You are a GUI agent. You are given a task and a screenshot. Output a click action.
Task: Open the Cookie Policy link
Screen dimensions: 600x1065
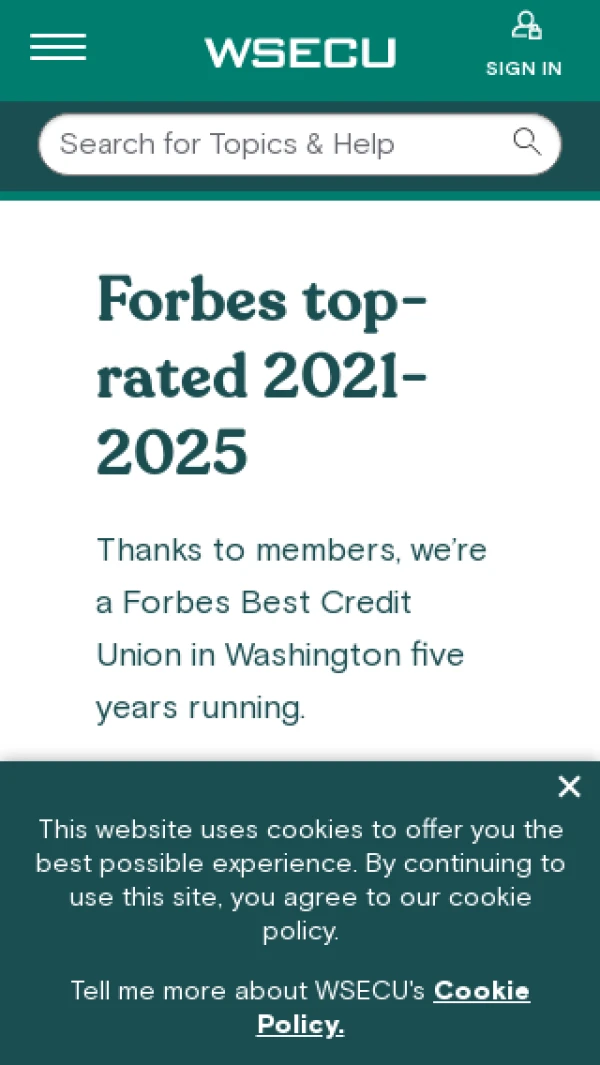coord(393,1007)
